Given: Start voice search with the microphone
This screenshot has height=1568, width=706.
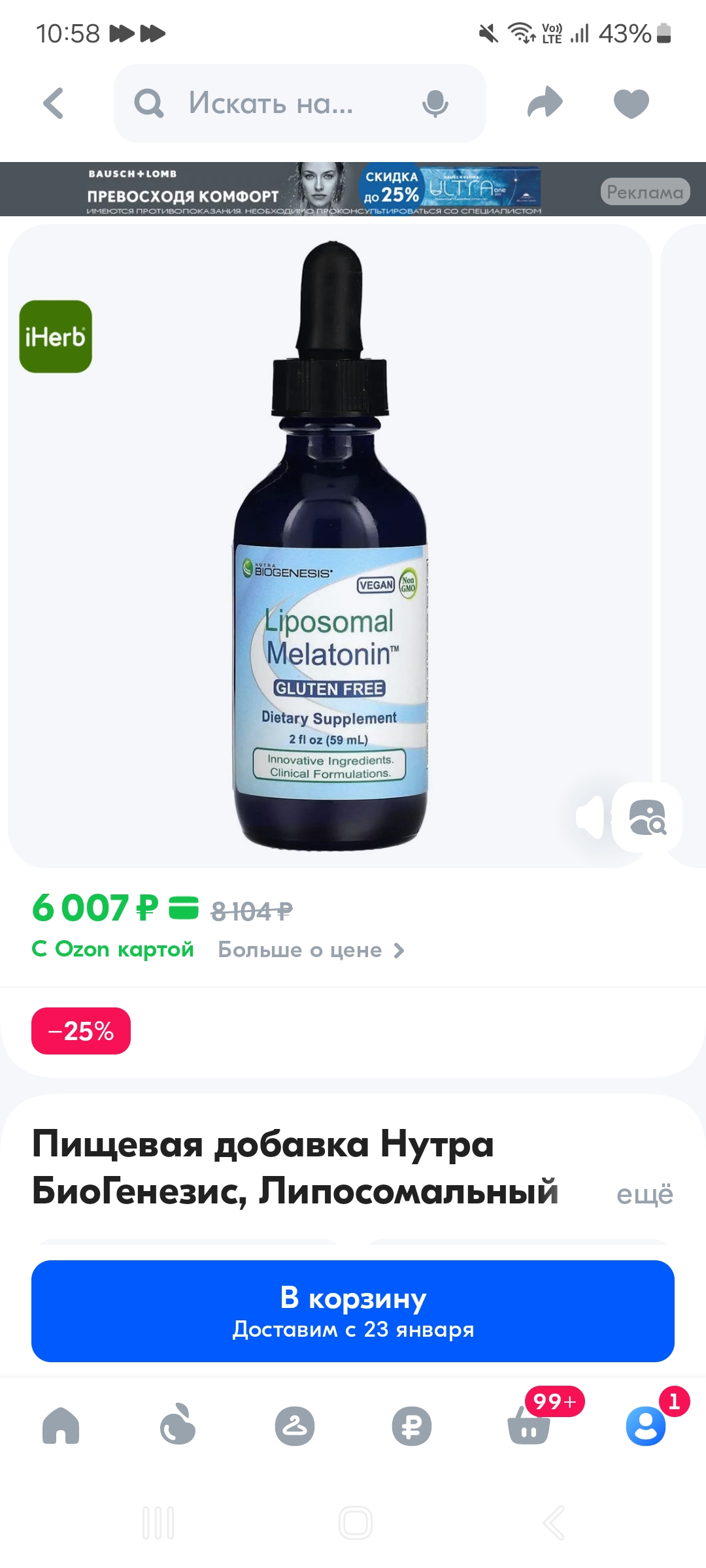Looking at the screenshot, I should point(435,103).
